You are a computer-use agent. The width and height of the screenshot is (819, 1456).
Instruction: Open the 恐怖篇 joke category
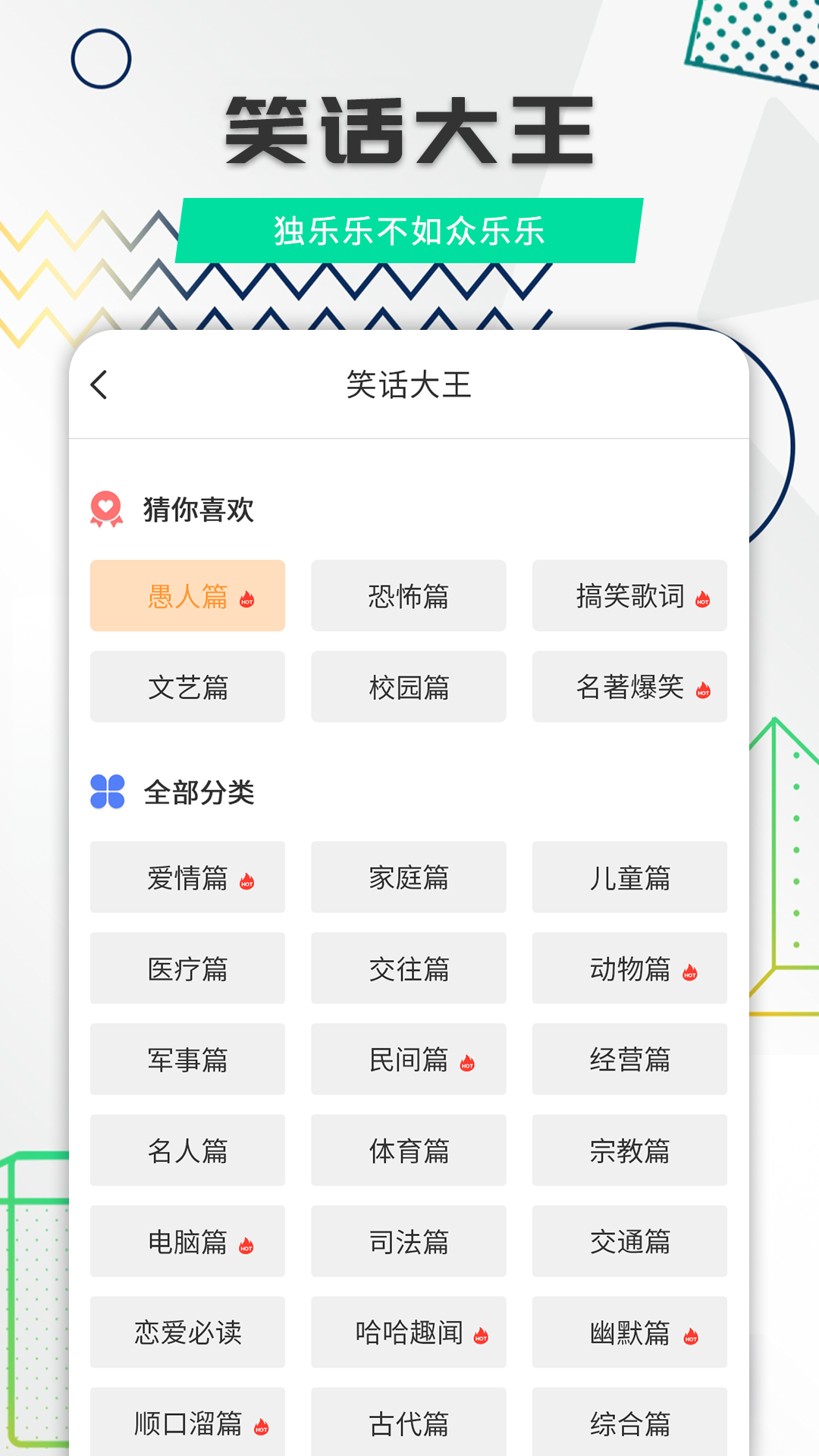click(x=407, y=596)
